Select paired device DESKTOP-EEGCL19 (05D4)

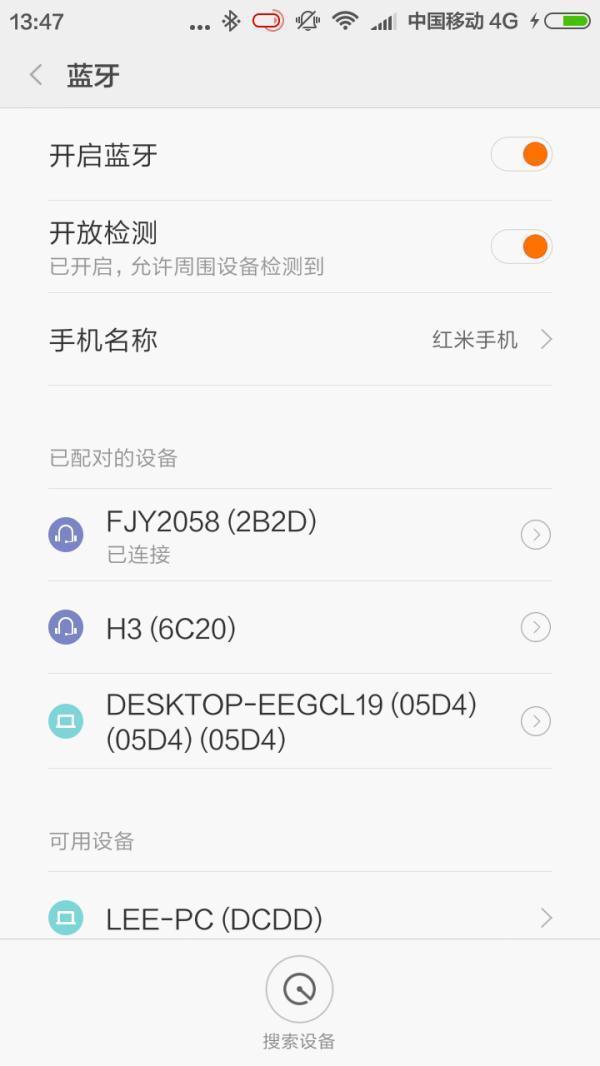point(280,721)
